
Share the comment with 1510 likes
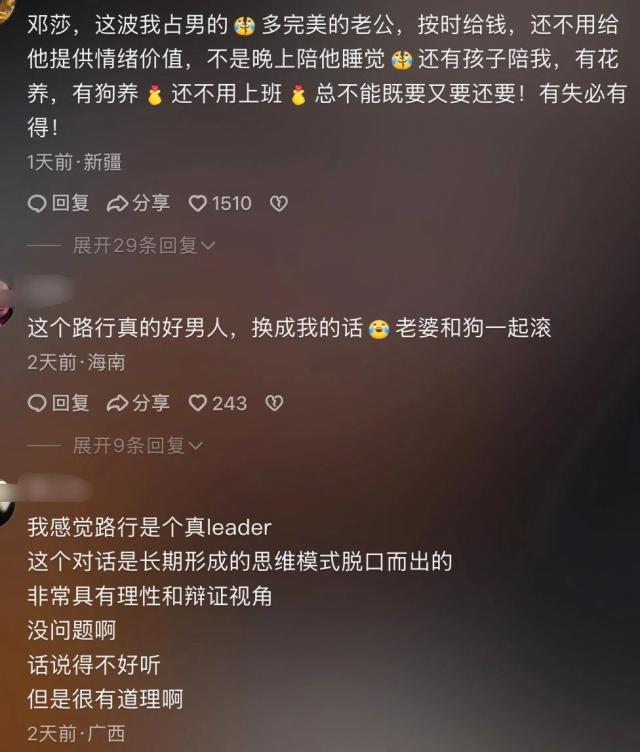[138, 203]
